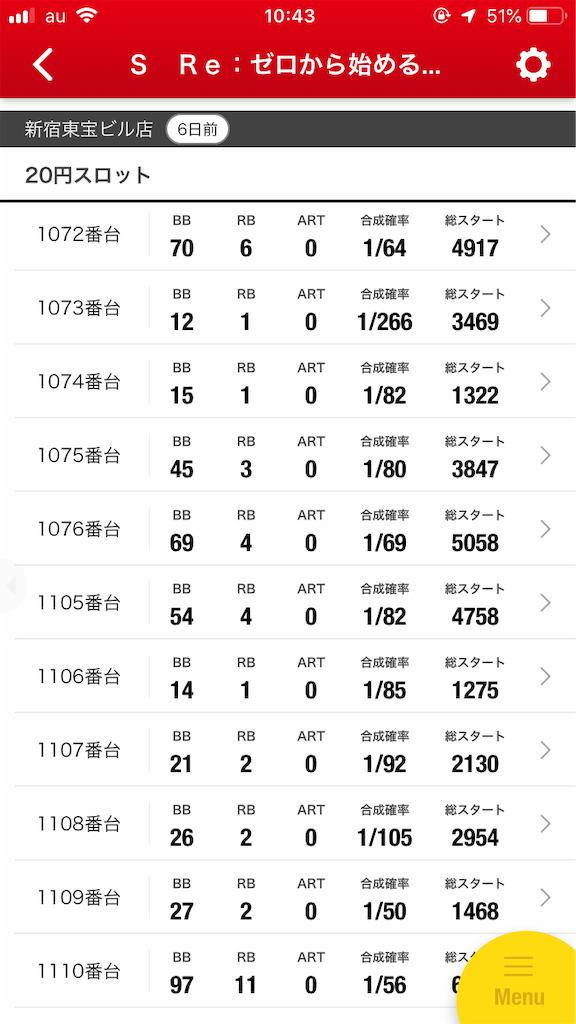Select the 1076番台 row
The width and height of the screenshot is (576, 1024).
[288, 529]
